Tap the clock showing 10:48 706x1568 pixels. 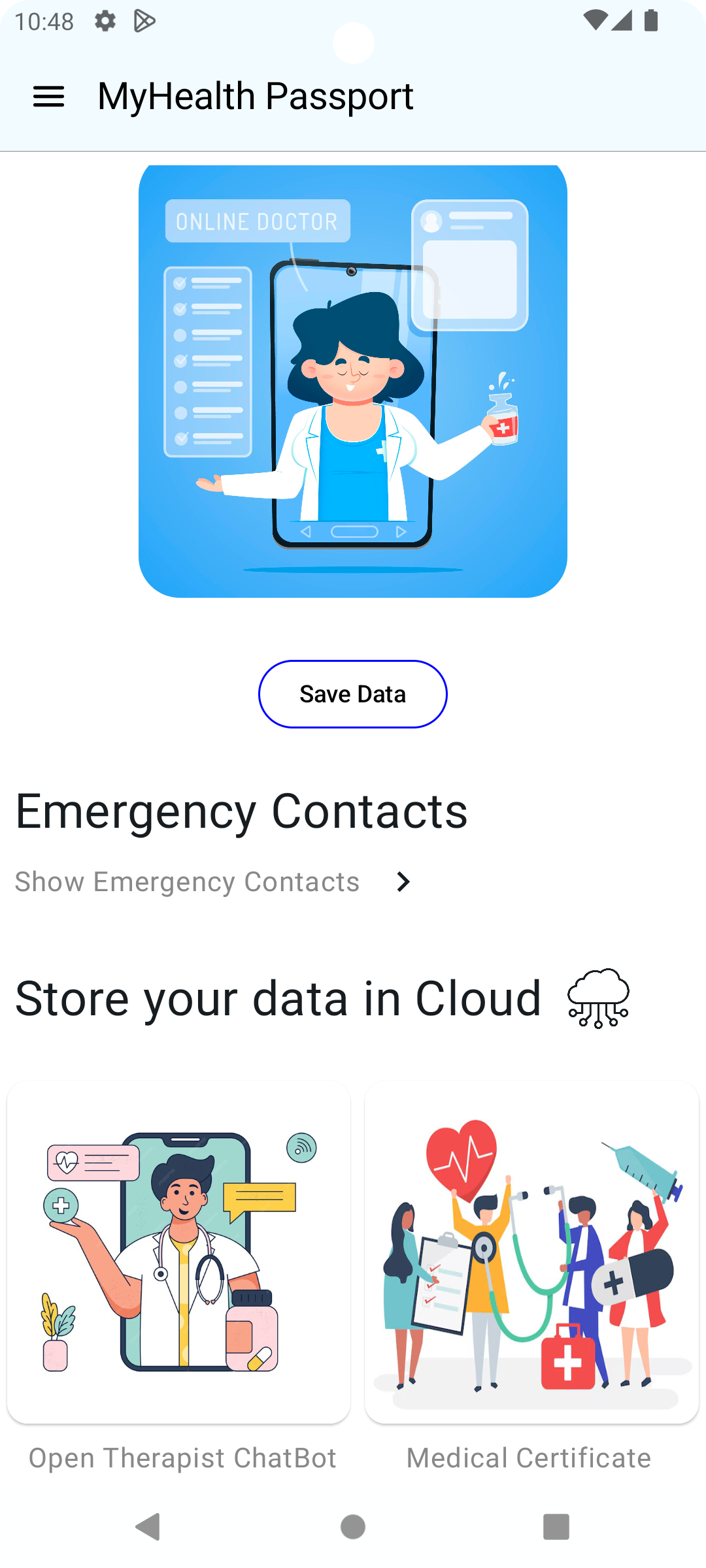pos(44,21)
